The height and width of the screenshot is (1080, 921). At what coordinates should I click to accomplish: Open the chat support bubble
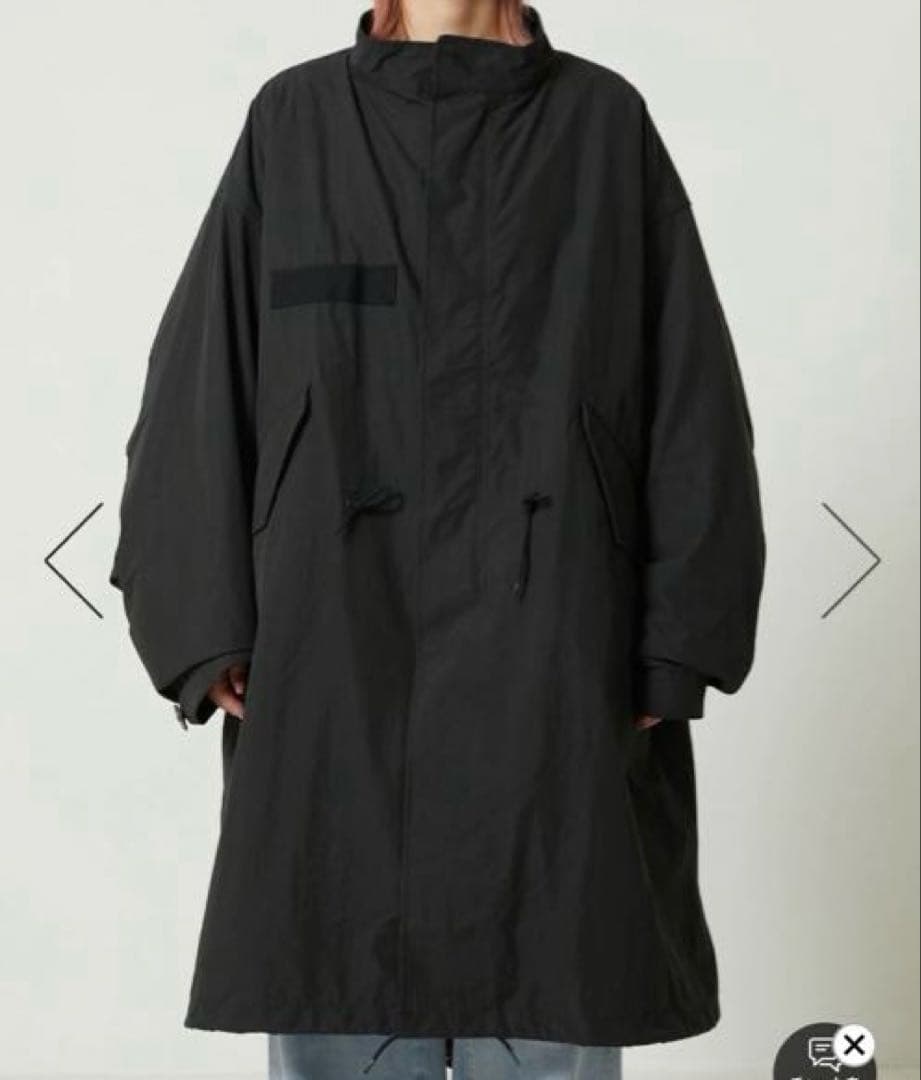[823, 1052]
